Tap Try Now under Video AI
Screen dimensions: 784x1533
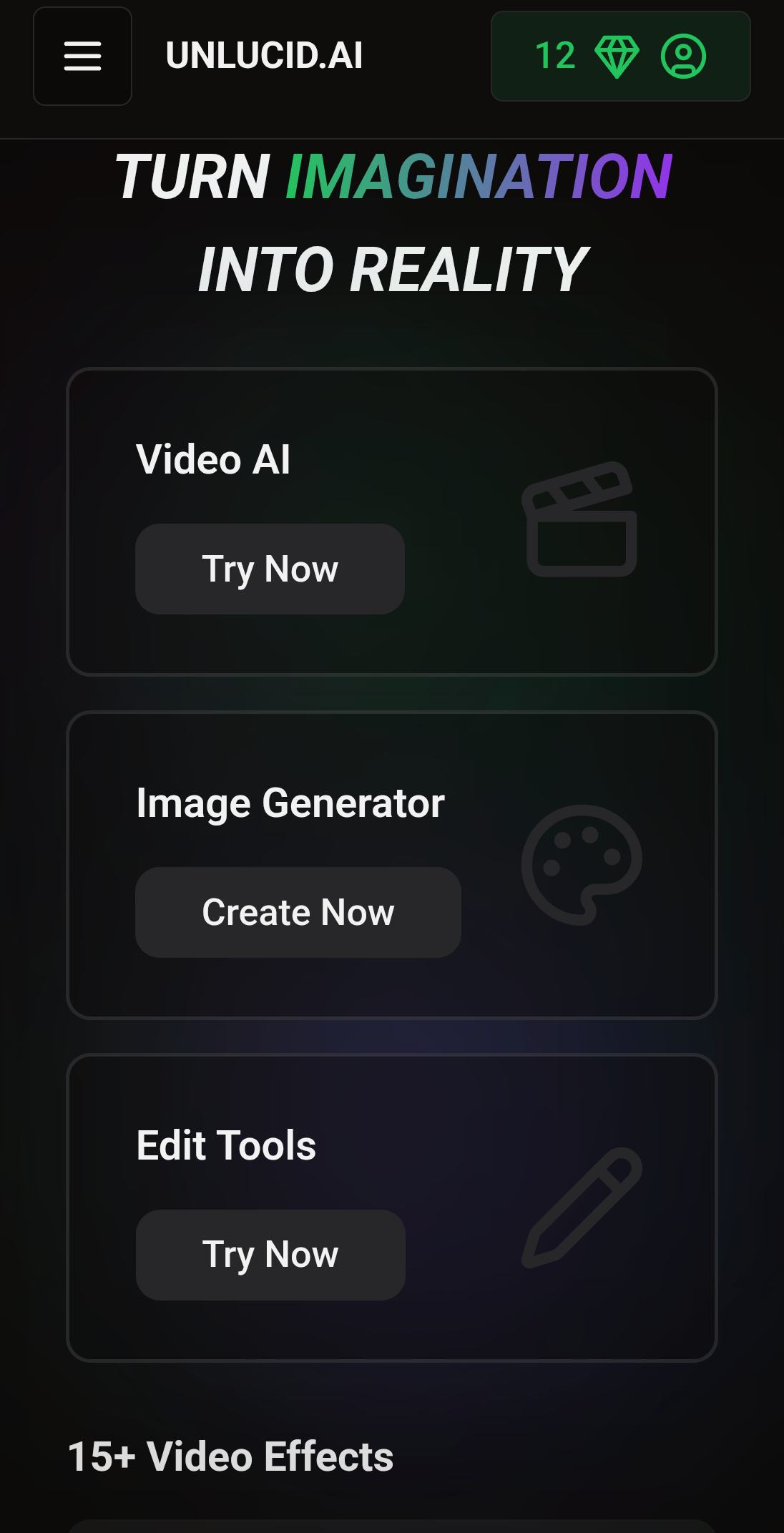[270, 569]
